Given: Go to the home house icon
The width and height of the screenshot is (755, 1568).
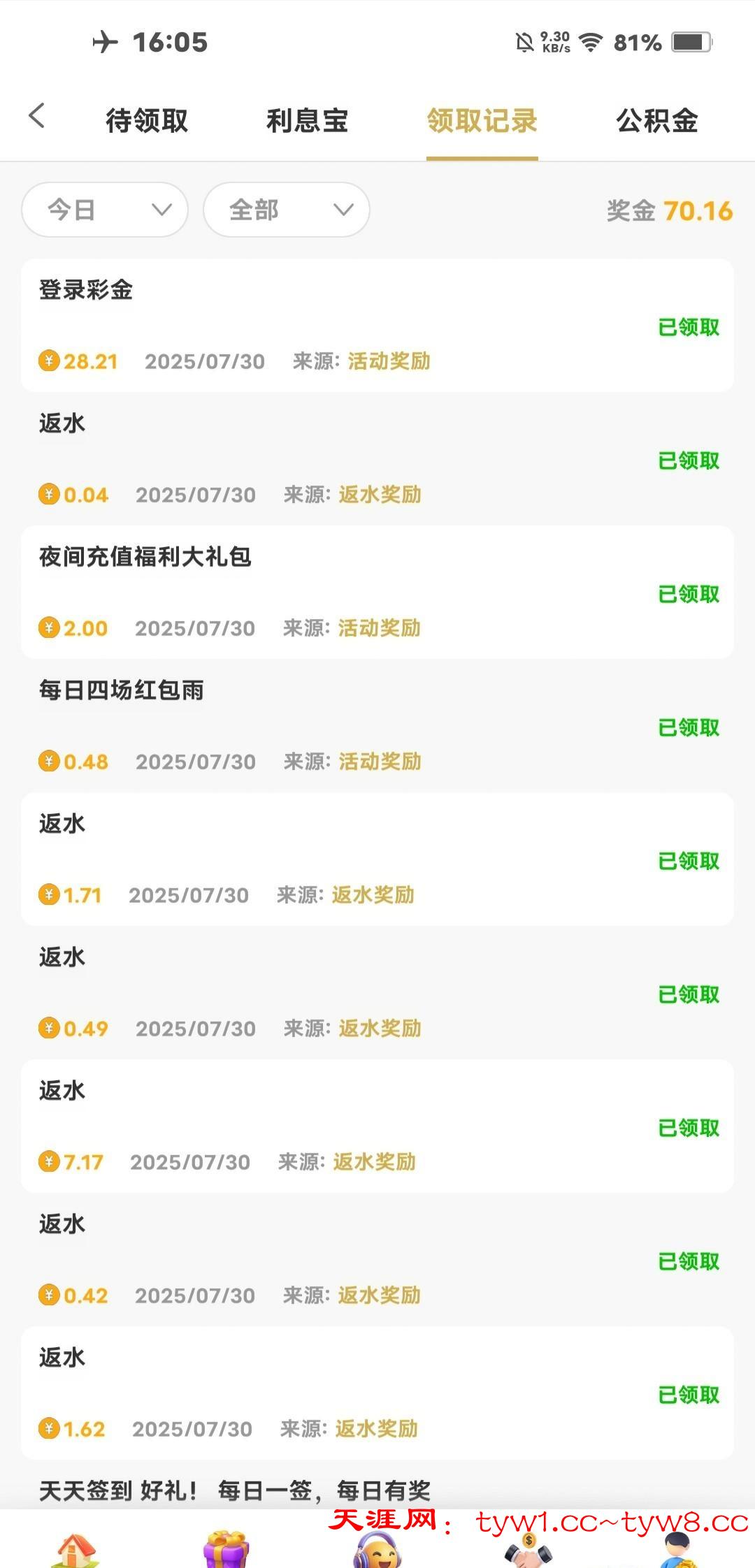Looking at the screenshot, I should pos(75,1551).
